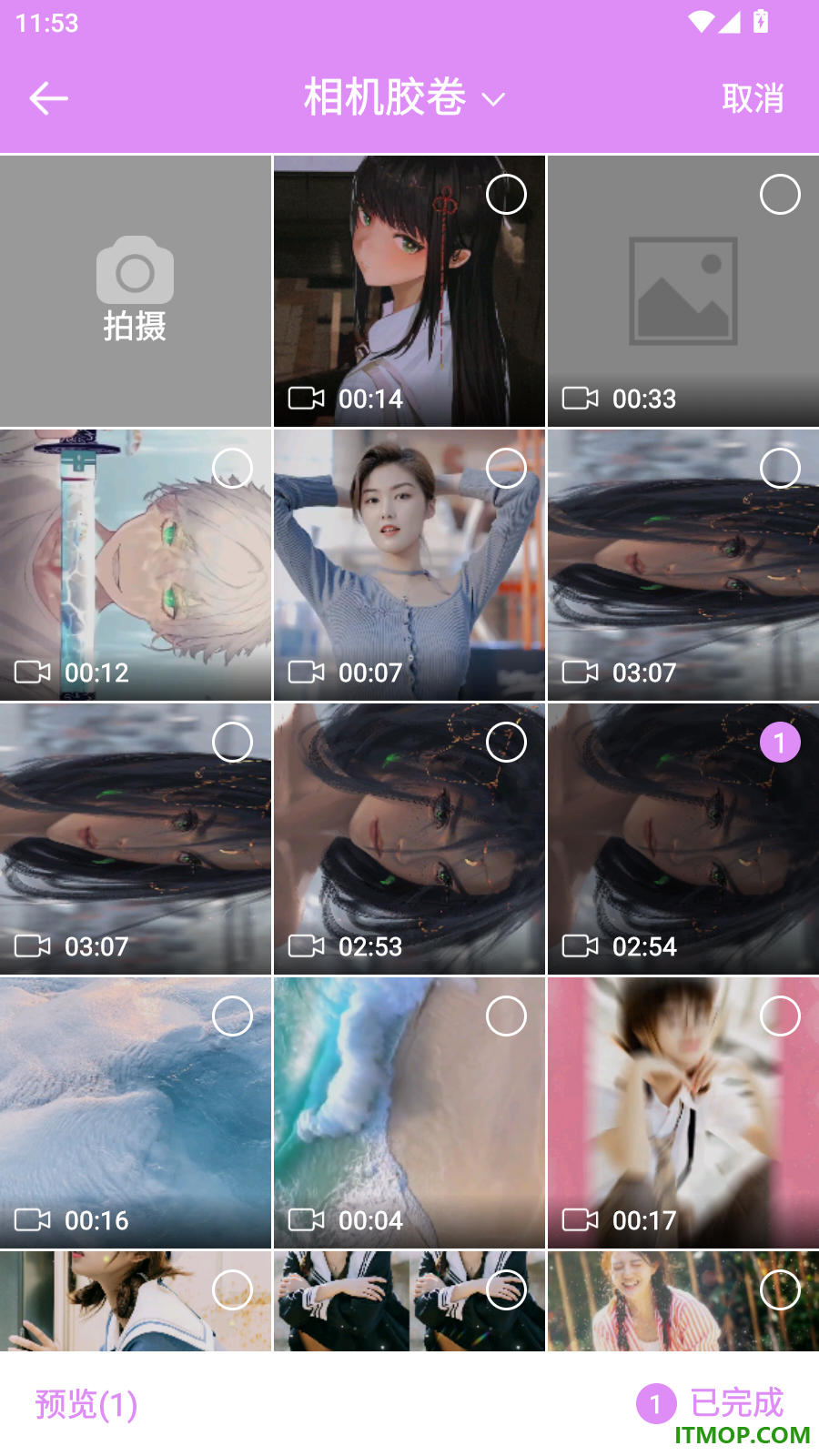
Task: Go back using the arrow icon
Action: pyautogui.click(x=48, y=98)
